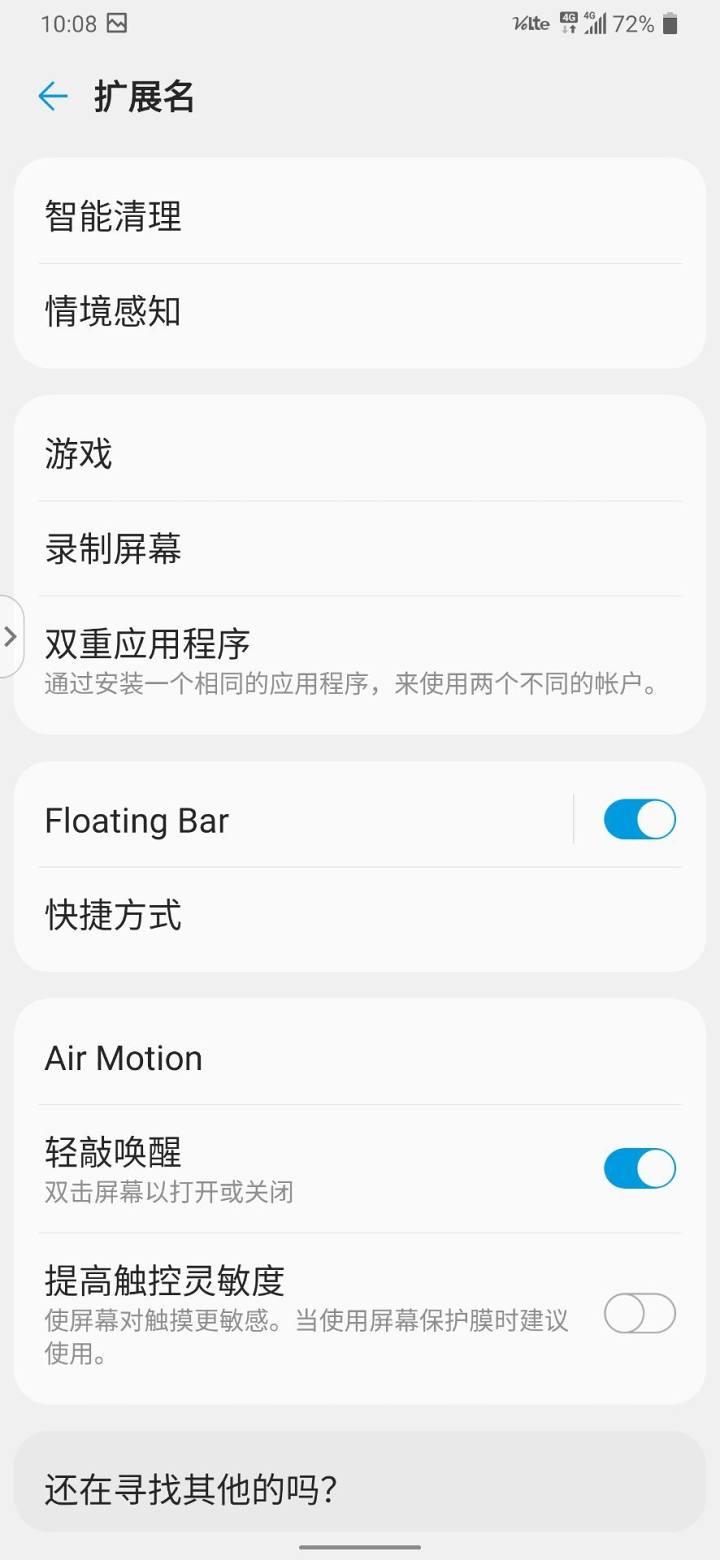Enable the 提高触控灵敏度 switch
The image size is (720, 1560).
click(639, 1313)
